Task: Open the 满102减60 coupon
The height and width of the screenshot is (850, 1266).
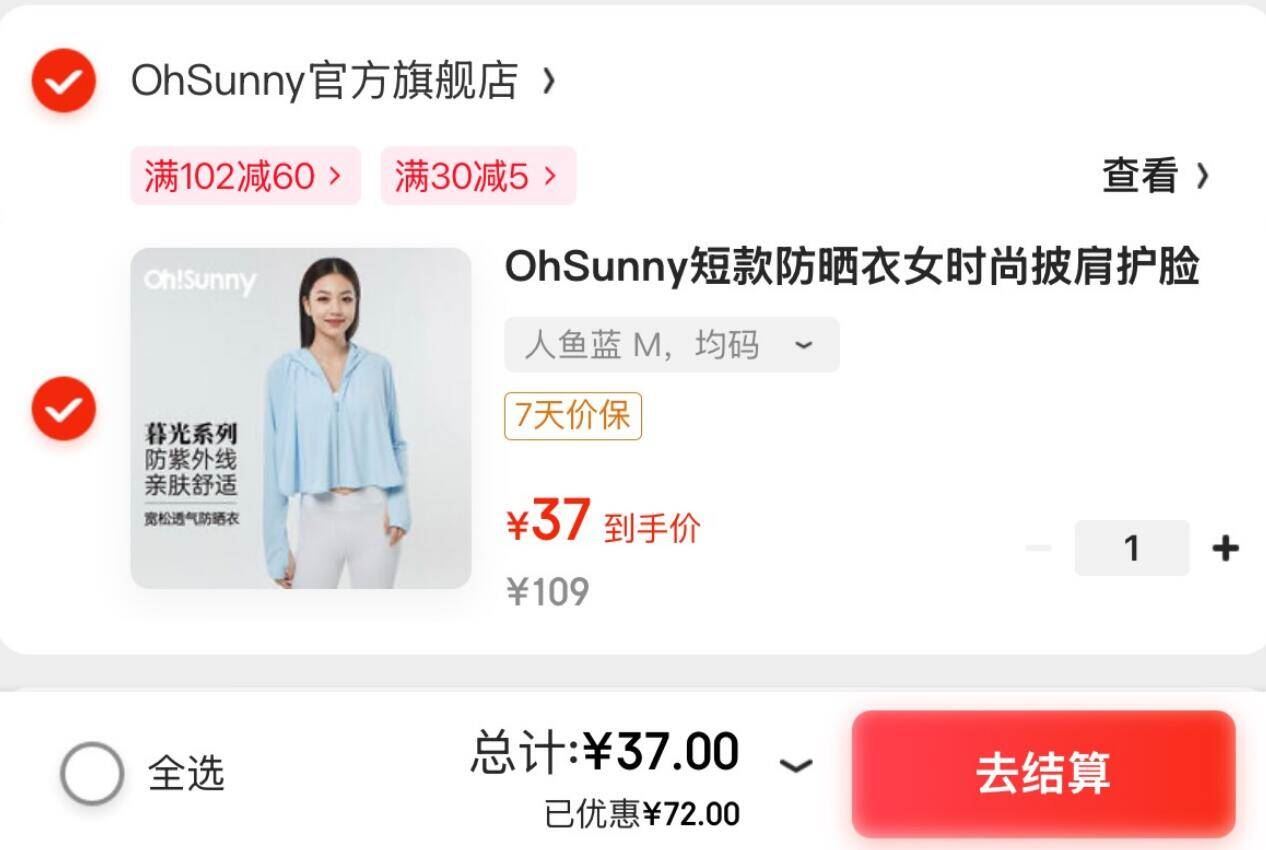Action: click(x=245, y=176)
